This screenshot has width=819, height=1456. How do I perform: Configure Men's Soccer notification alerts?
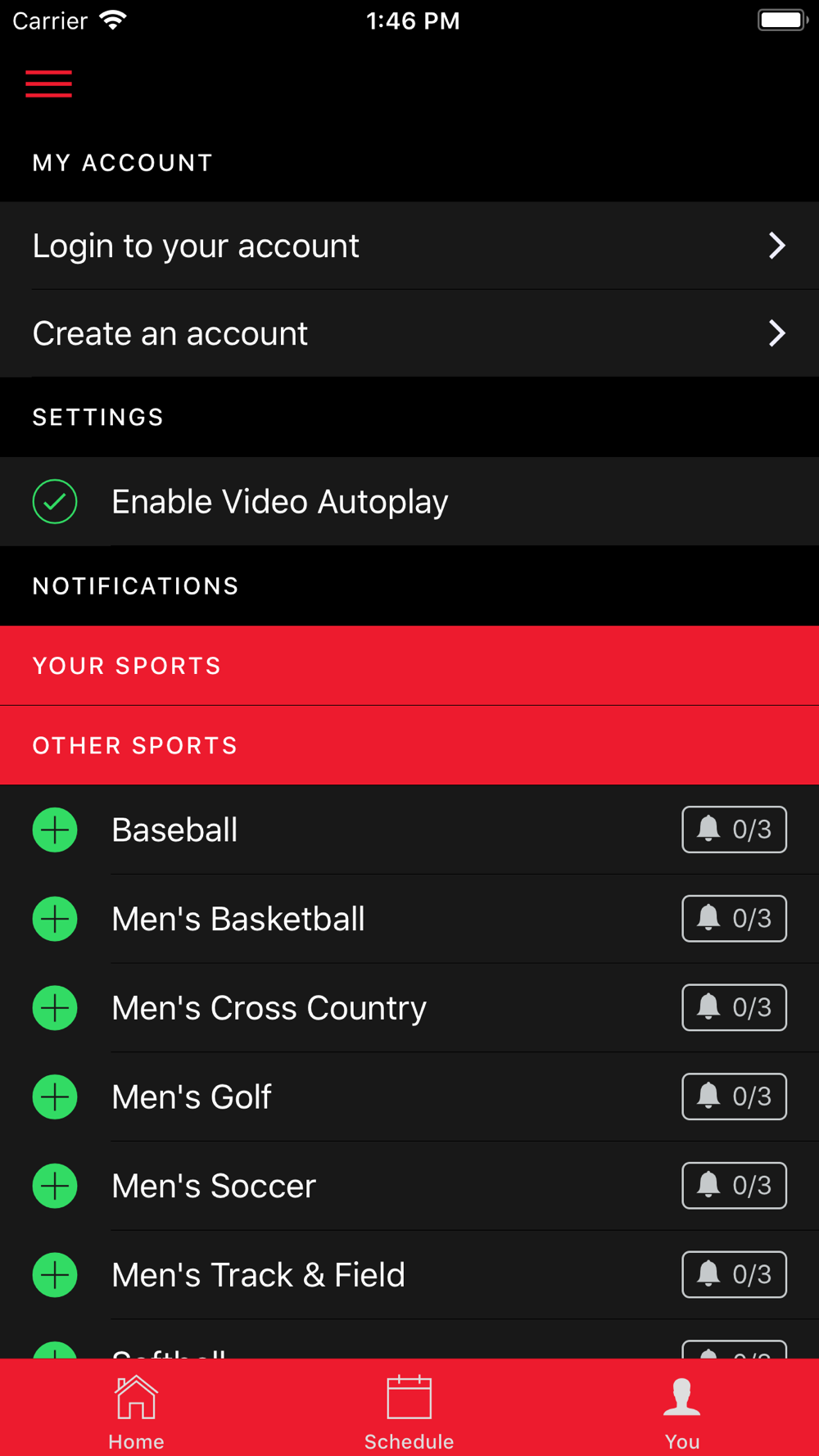[x=734, y=1186]
